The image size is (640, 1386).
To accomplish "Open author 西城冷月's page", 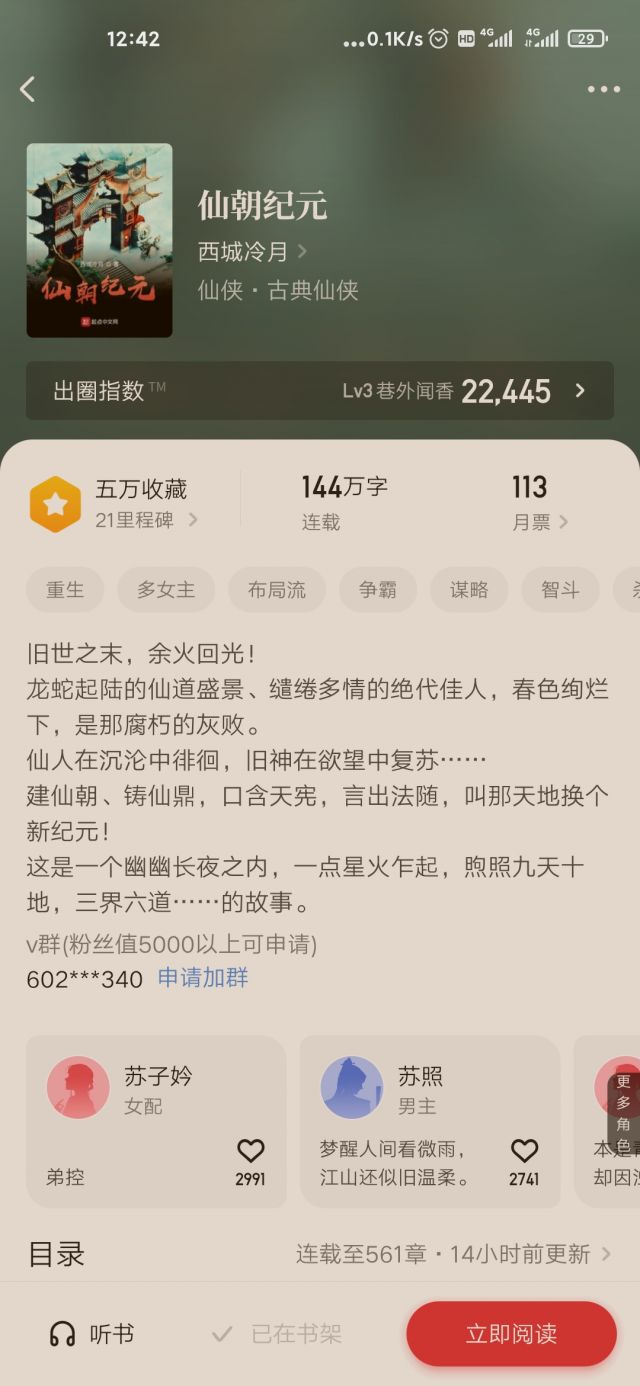I will click(252, 251).
